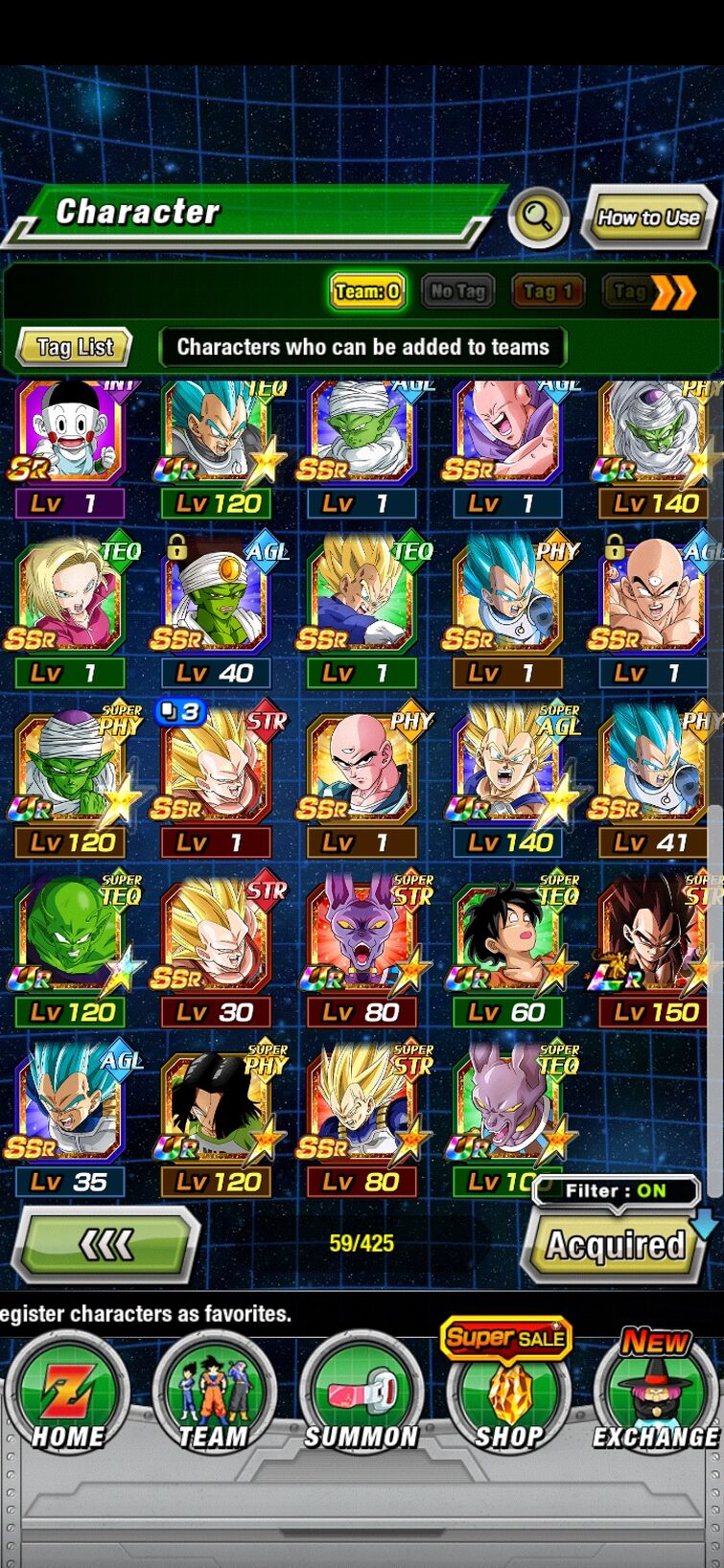Open the How to Use guide
This screenshot has height=1568, width=724.
tap(649, 218)
